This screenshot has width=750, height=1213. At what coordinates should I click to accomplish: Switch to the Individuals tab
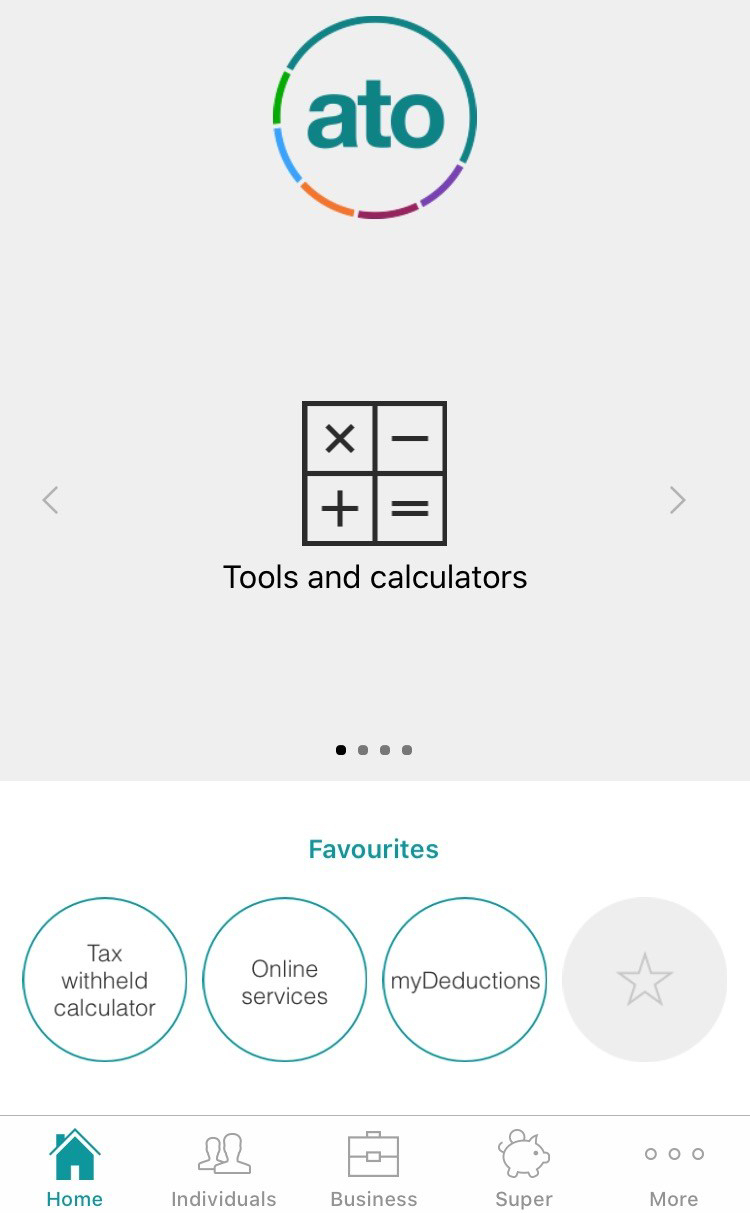coord(224,1165)
